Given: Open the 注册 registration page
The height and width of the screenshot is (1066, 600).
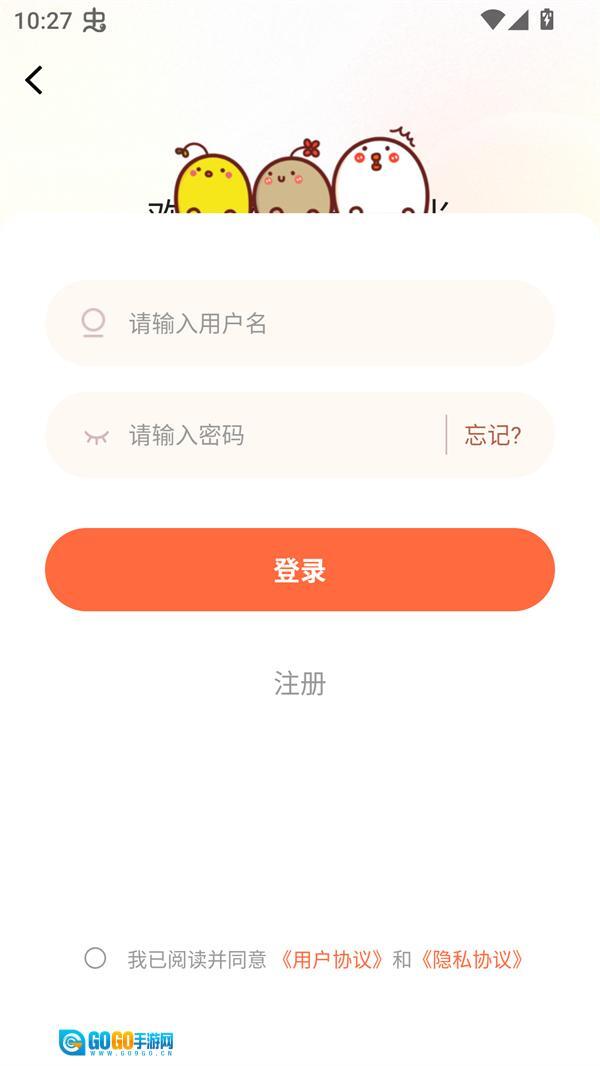Looking at the screenshot, I should click(300, 683).
